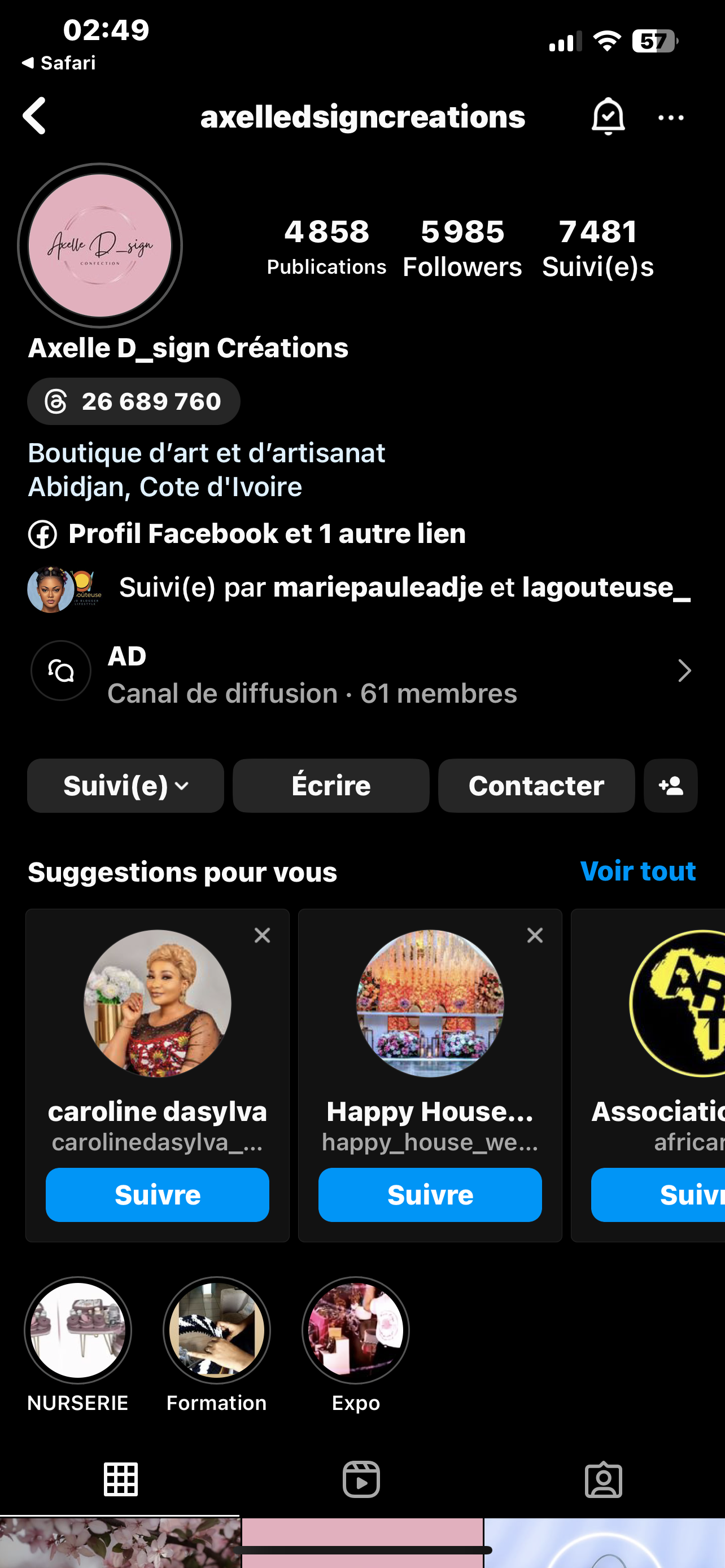Dismiss the caroline dasylva suggestion
This screenshot has width=725, height=1568.
pos(263,936)
